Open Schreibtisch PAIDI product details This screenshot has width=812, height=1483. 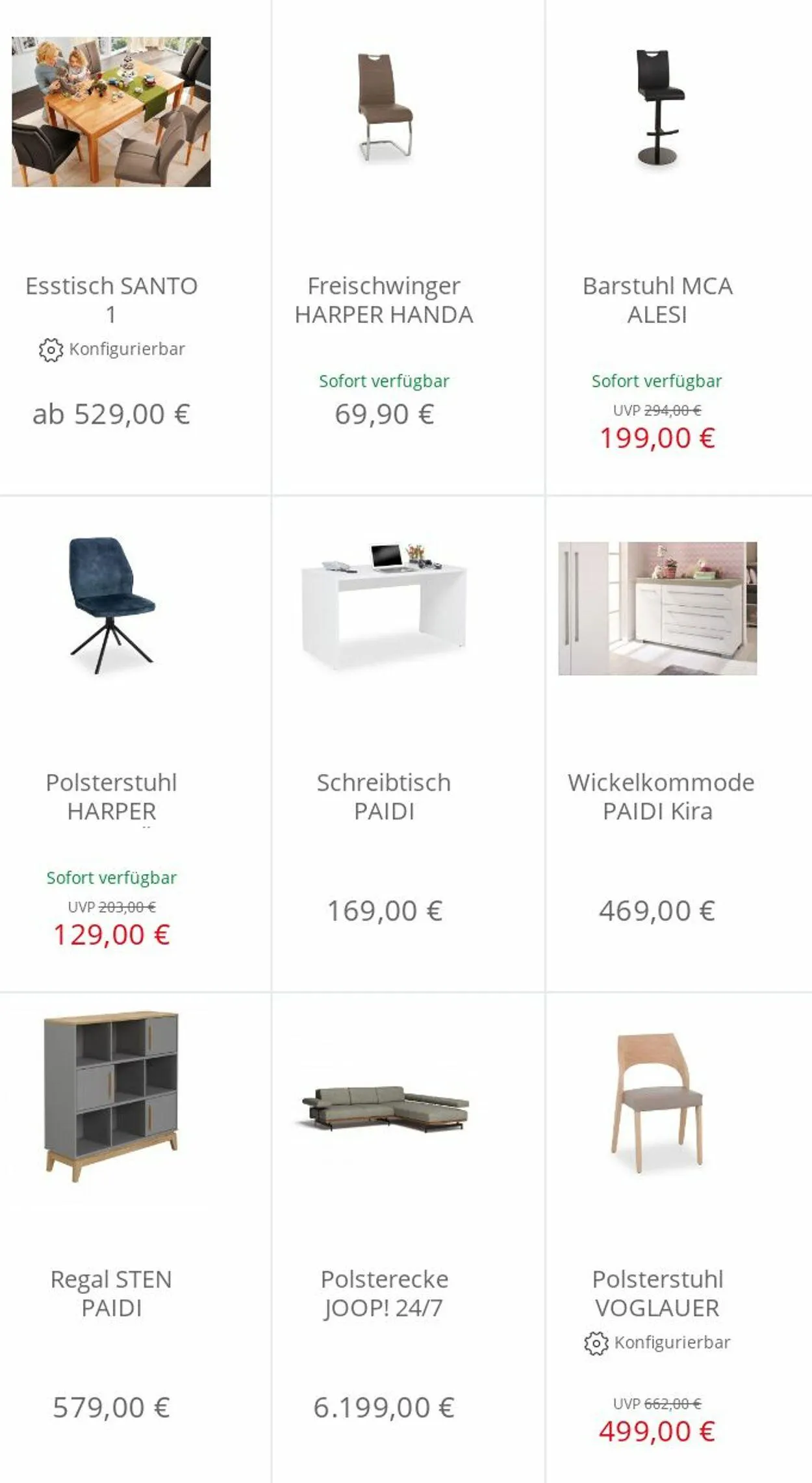408,744
